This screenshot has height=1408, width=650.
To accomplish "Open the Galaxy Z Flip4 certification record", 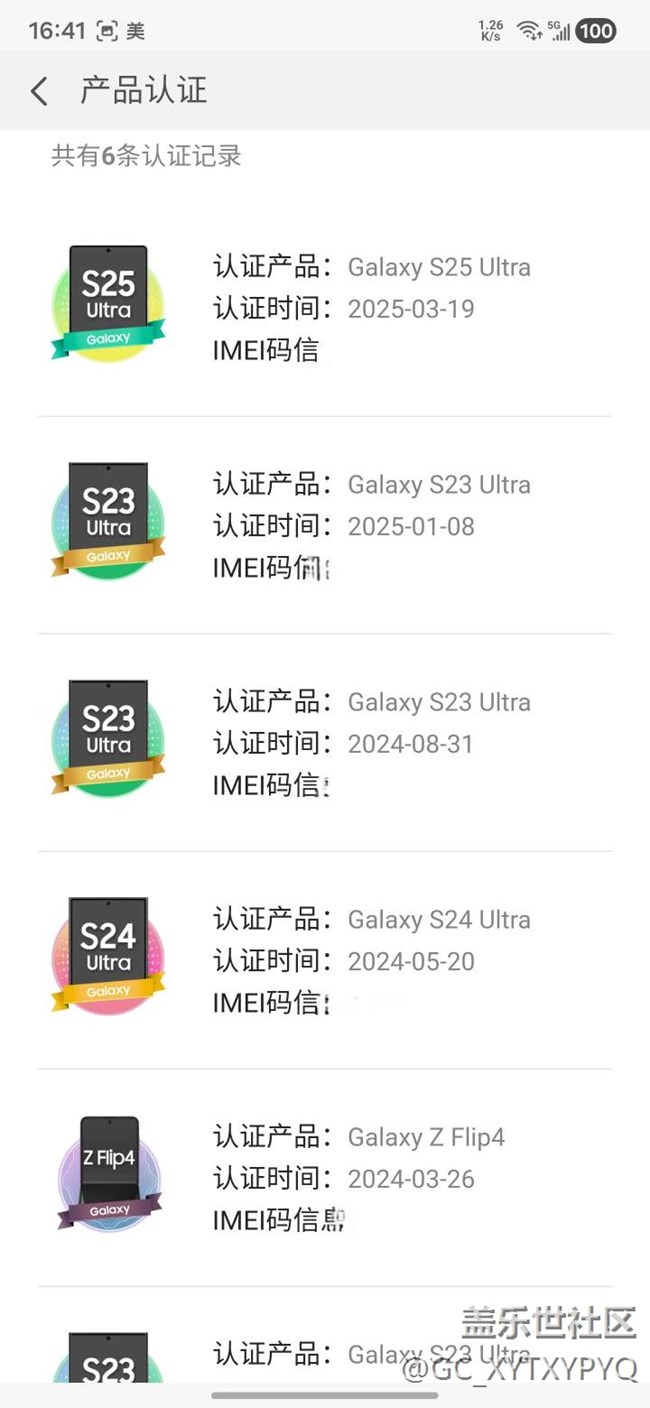I will pyautogui.click(x=325, y=1178).
